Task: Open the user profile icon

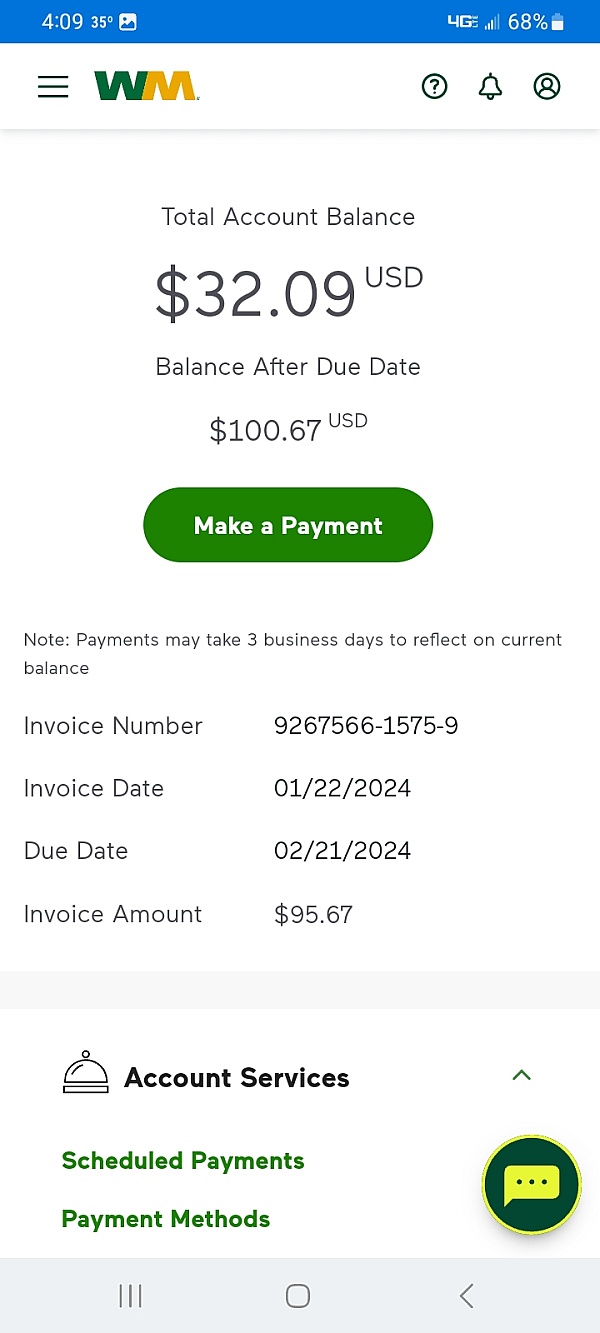Action: click(x=547, y=87)
